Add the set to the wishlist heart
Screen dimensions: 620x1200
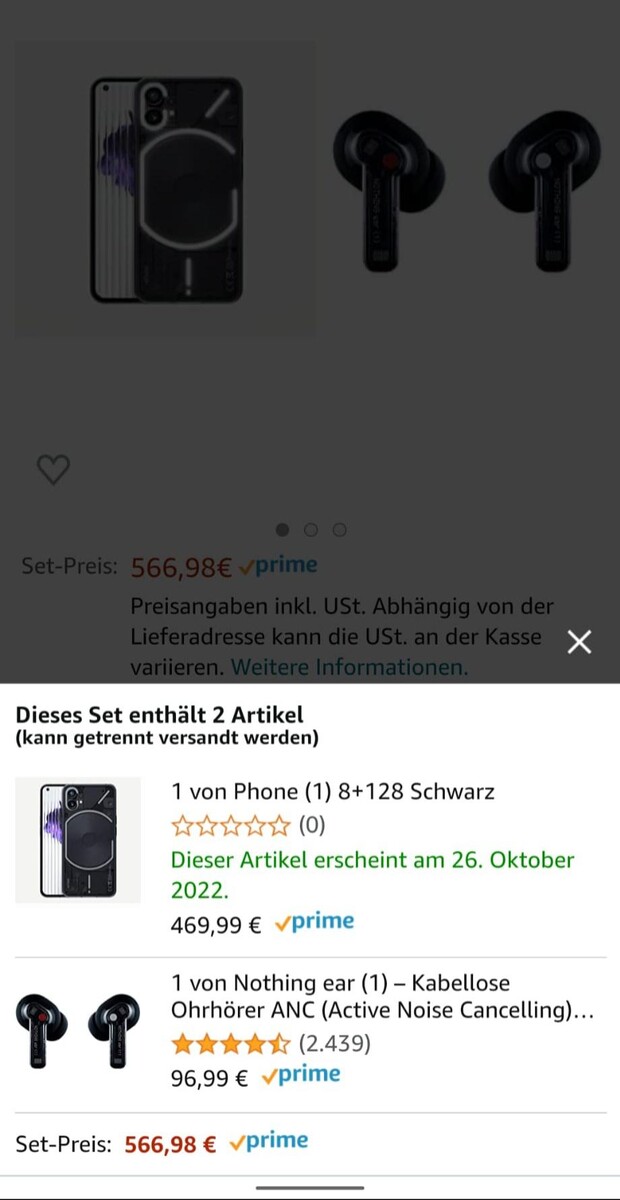(x=53, y=469)
